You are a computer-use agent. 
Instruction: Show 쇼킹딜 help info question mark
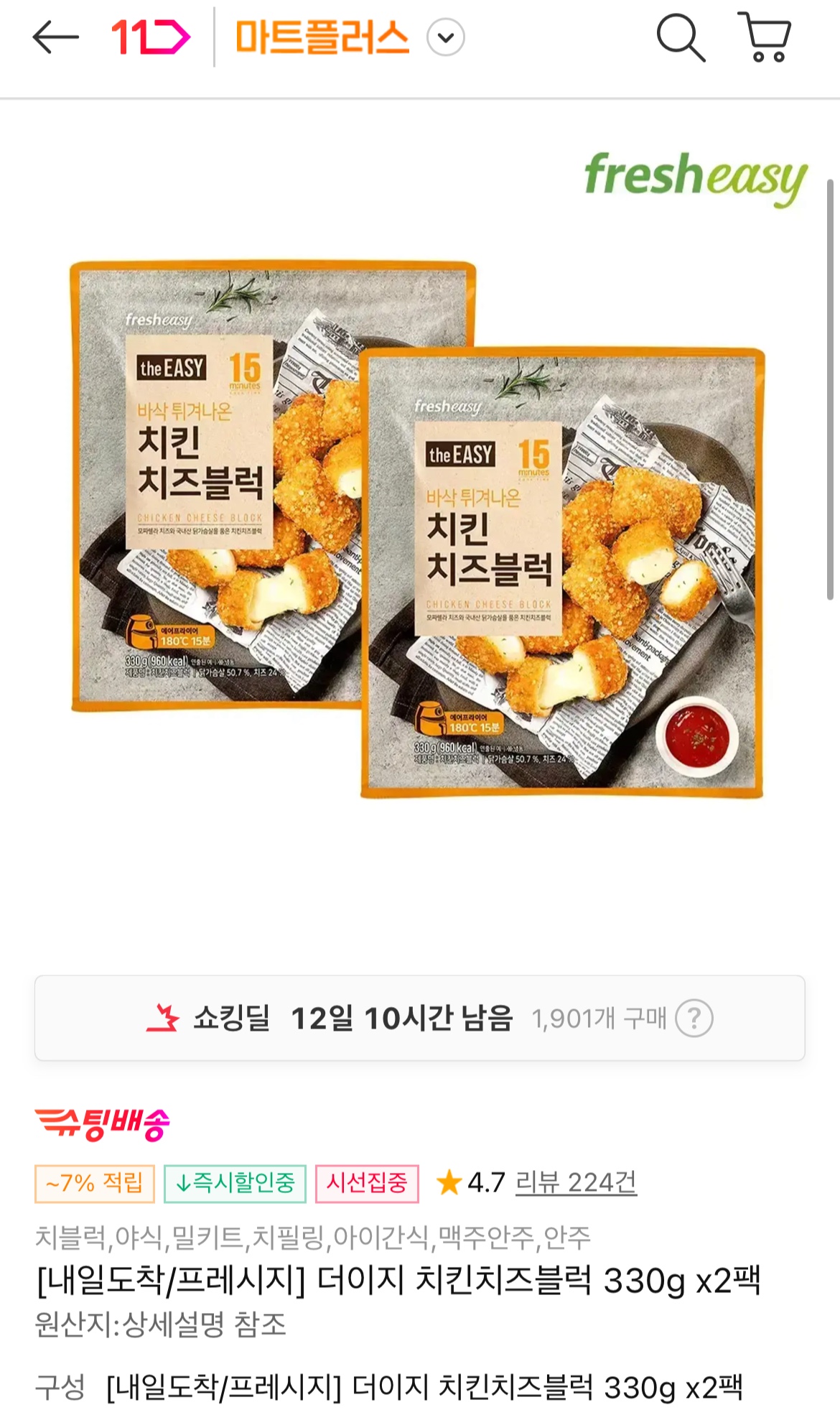coord(694,1018)
